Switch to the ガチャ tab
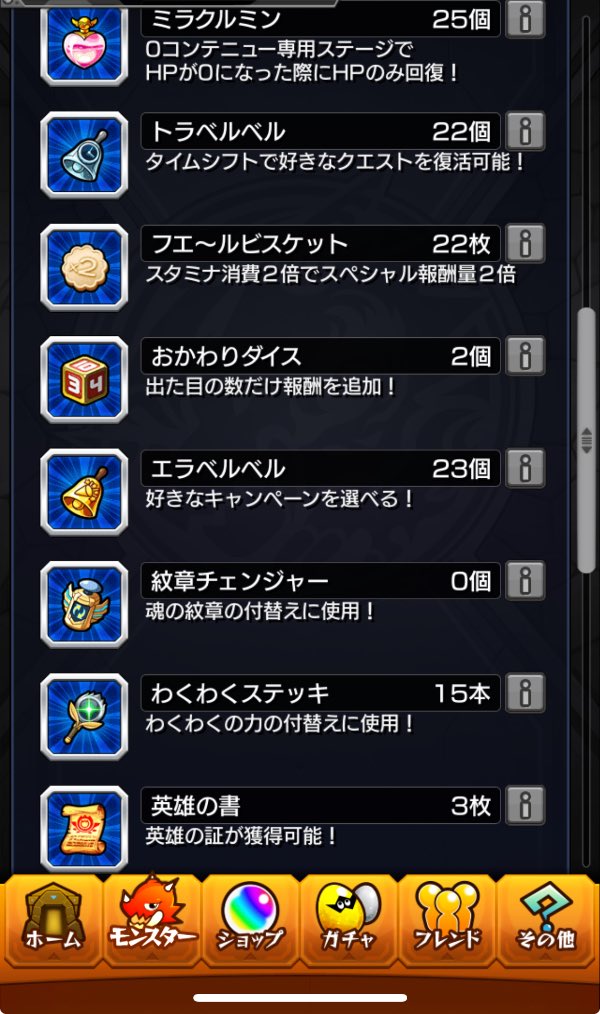 point(349,925)
